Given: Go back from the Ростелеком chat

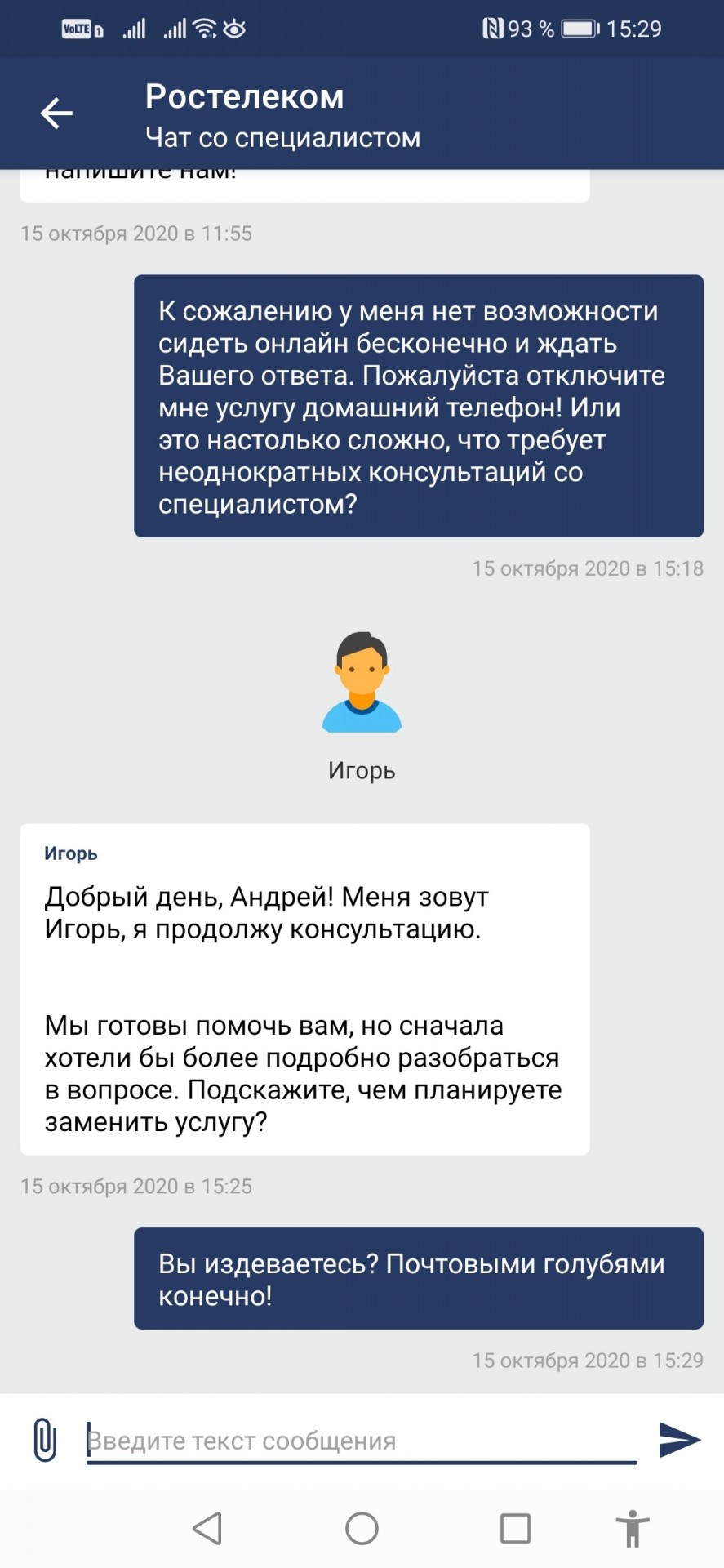Looking at the screenshot, I should [x=56, y=113].
